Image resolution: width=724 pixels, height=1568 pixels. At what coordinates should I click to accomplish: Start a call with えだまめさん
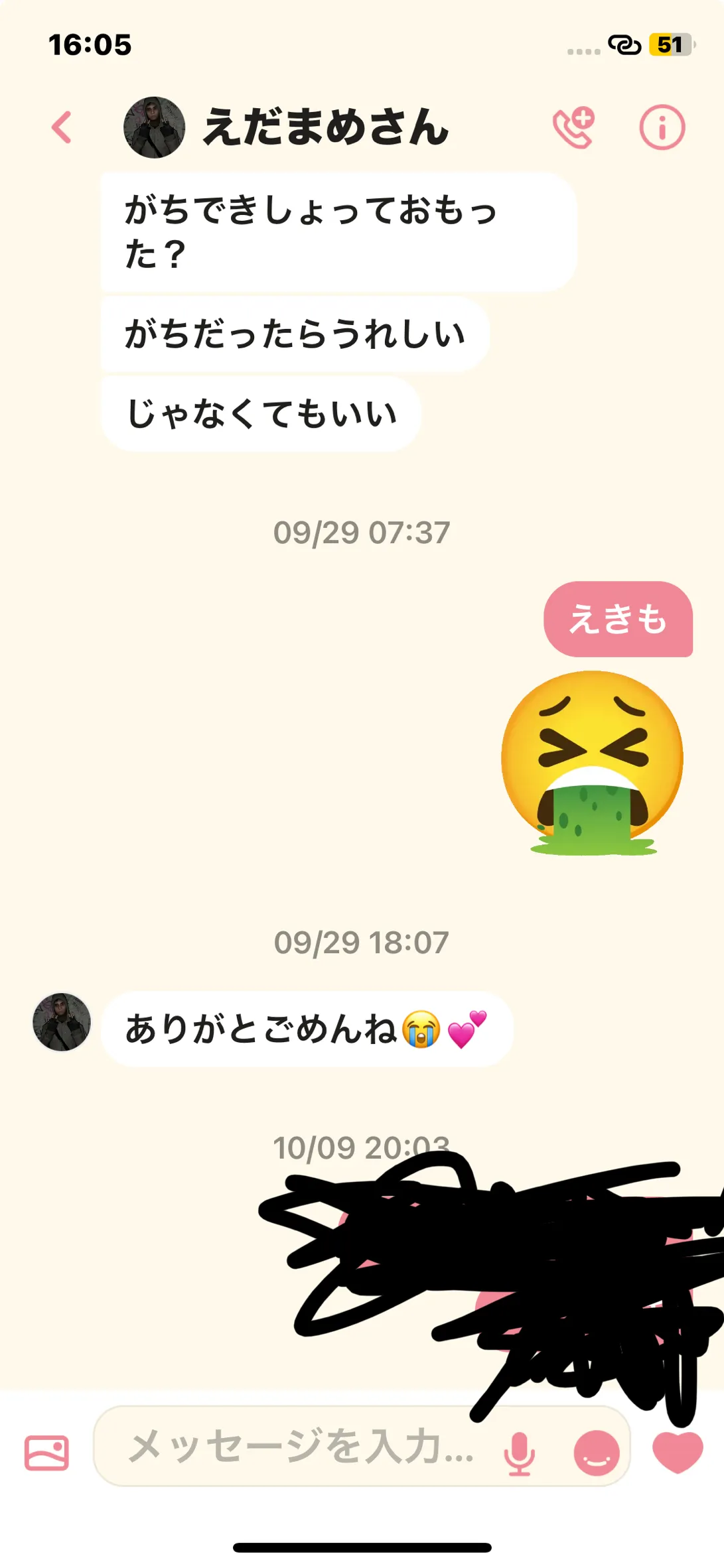tap(573, 127)
